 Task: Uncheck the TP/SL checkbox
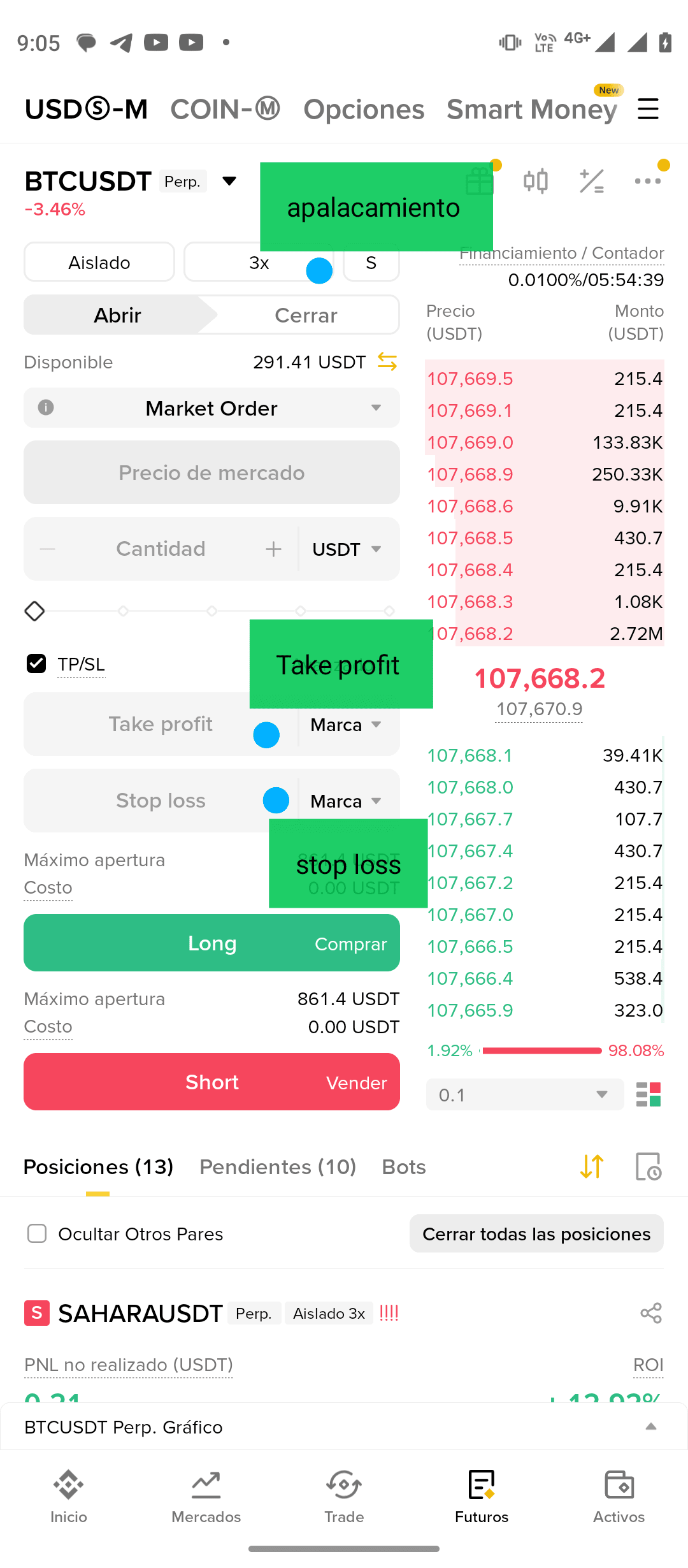coord(36,664)
